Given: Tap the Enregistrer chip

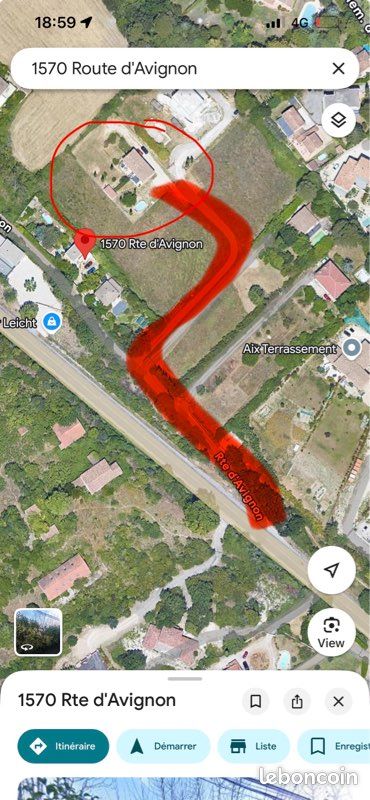Looking at the screenshot, I should pyautogui.click(x=334, y=746).
